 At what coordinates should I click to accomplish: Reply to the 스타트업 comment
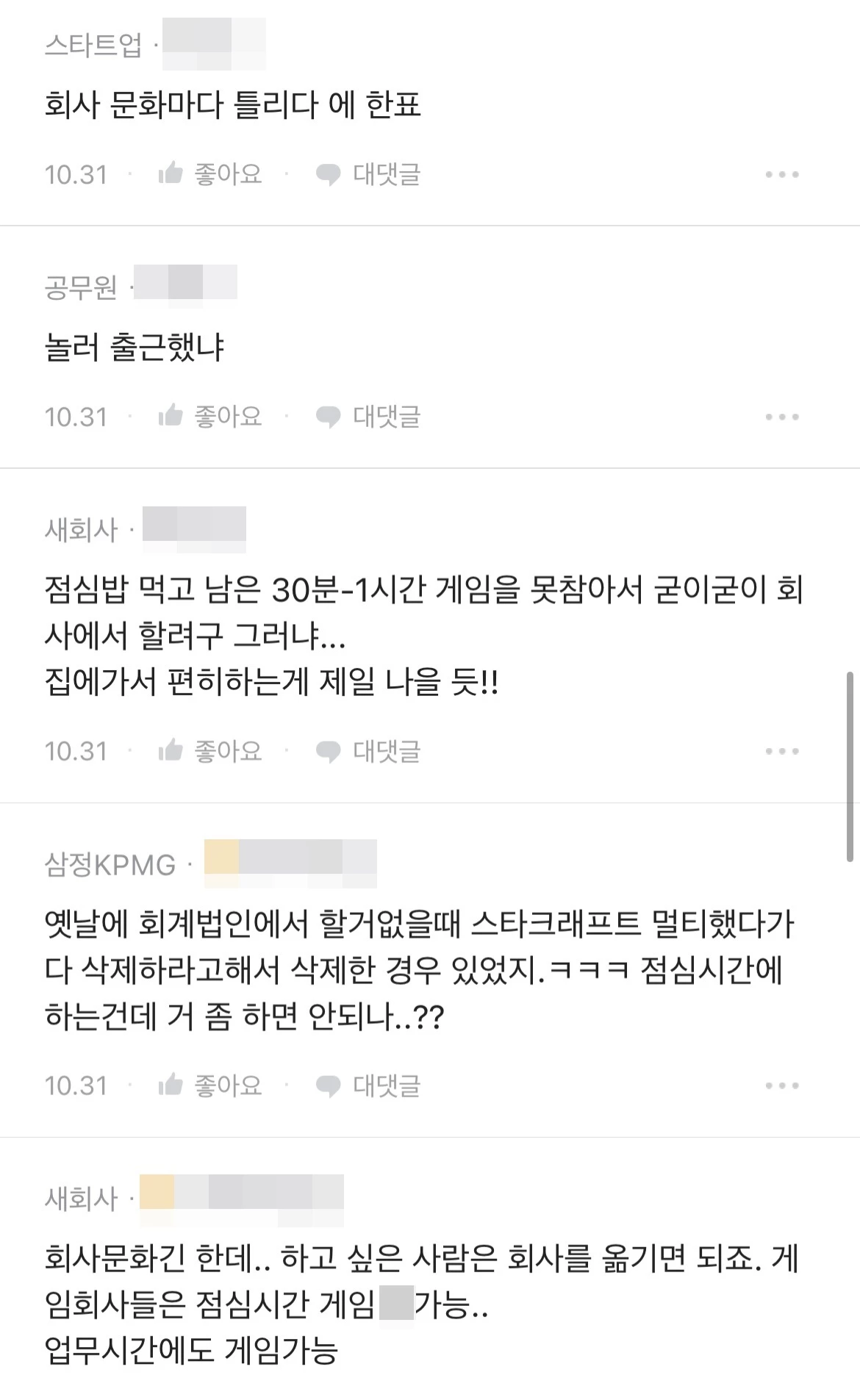(368, 174)
